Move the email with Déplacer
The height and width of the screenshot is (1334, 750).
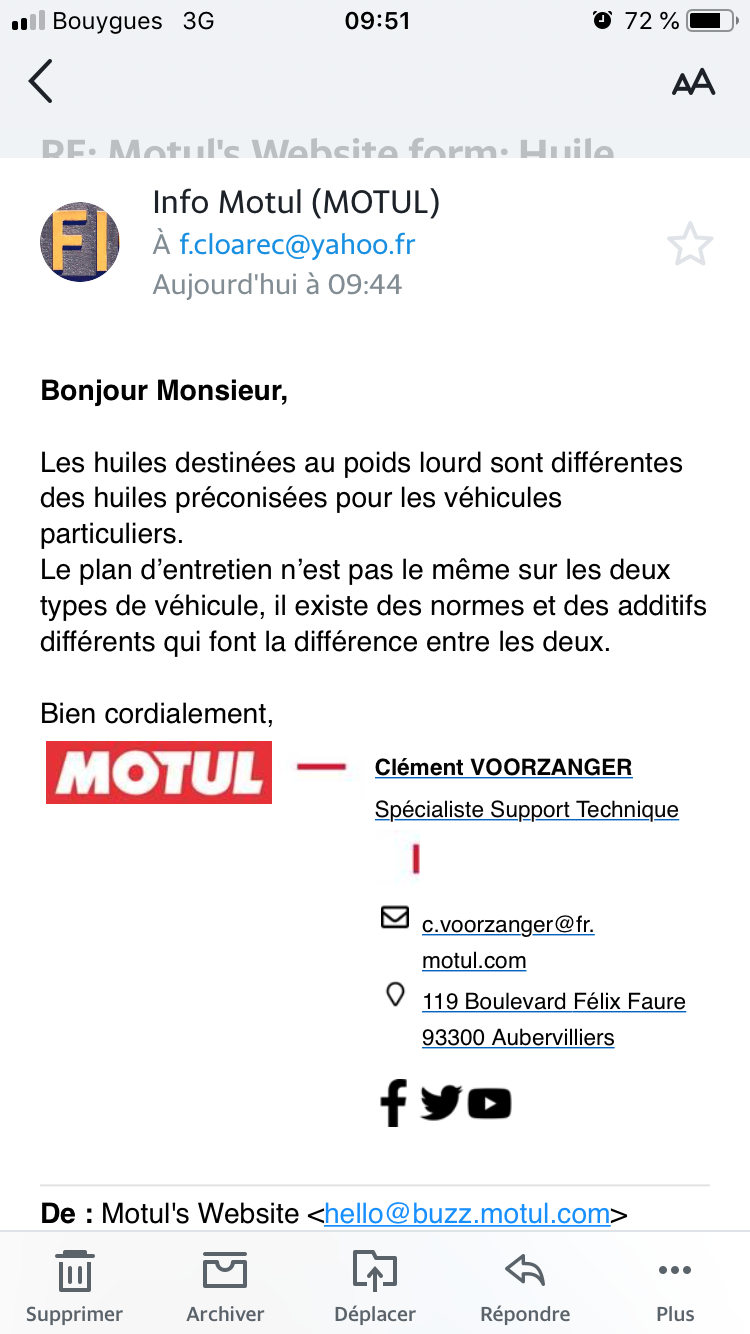tap(375, 1285)
